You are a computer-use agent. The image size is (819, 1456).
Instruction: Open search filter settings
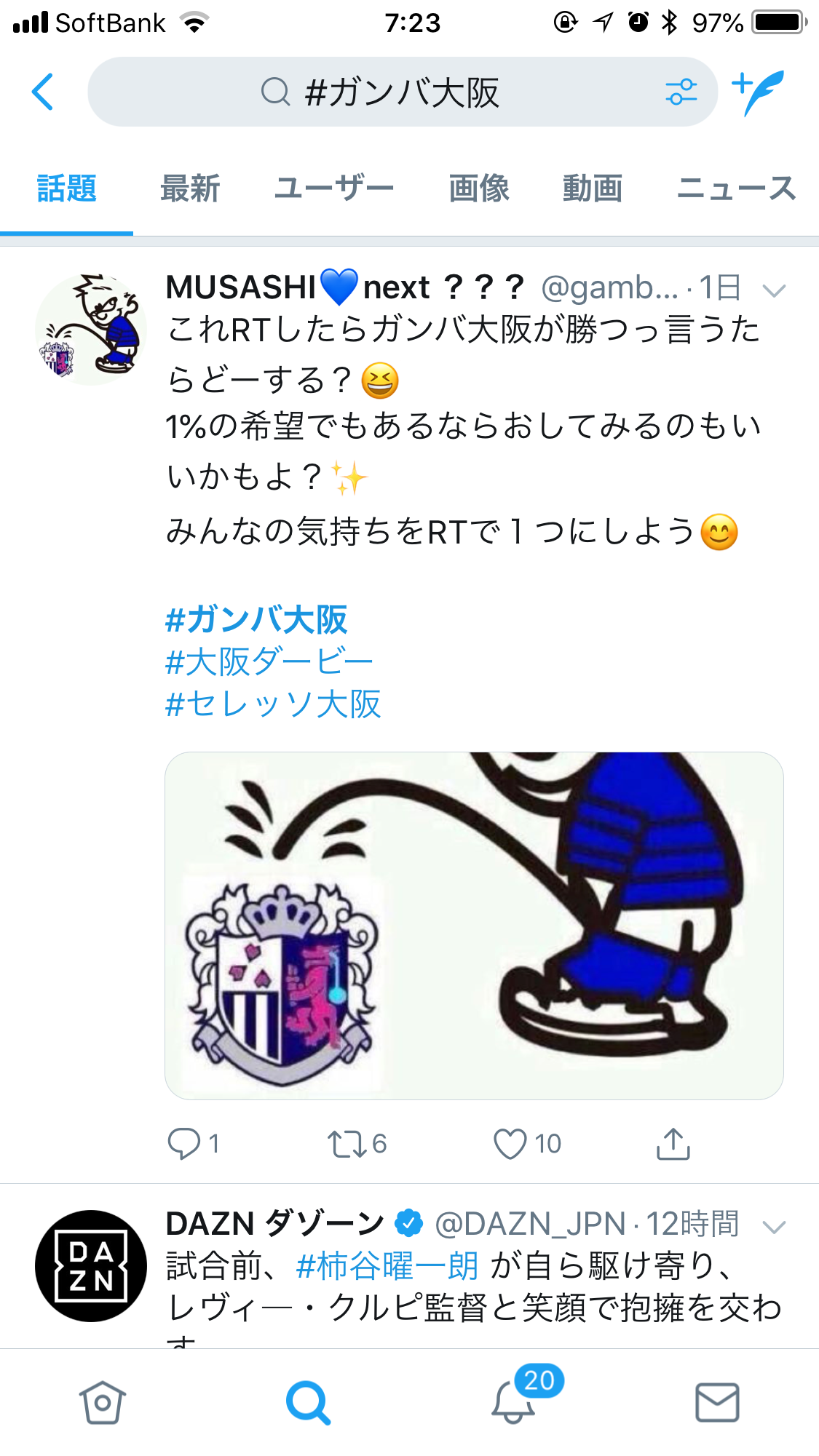coord(681,92)
